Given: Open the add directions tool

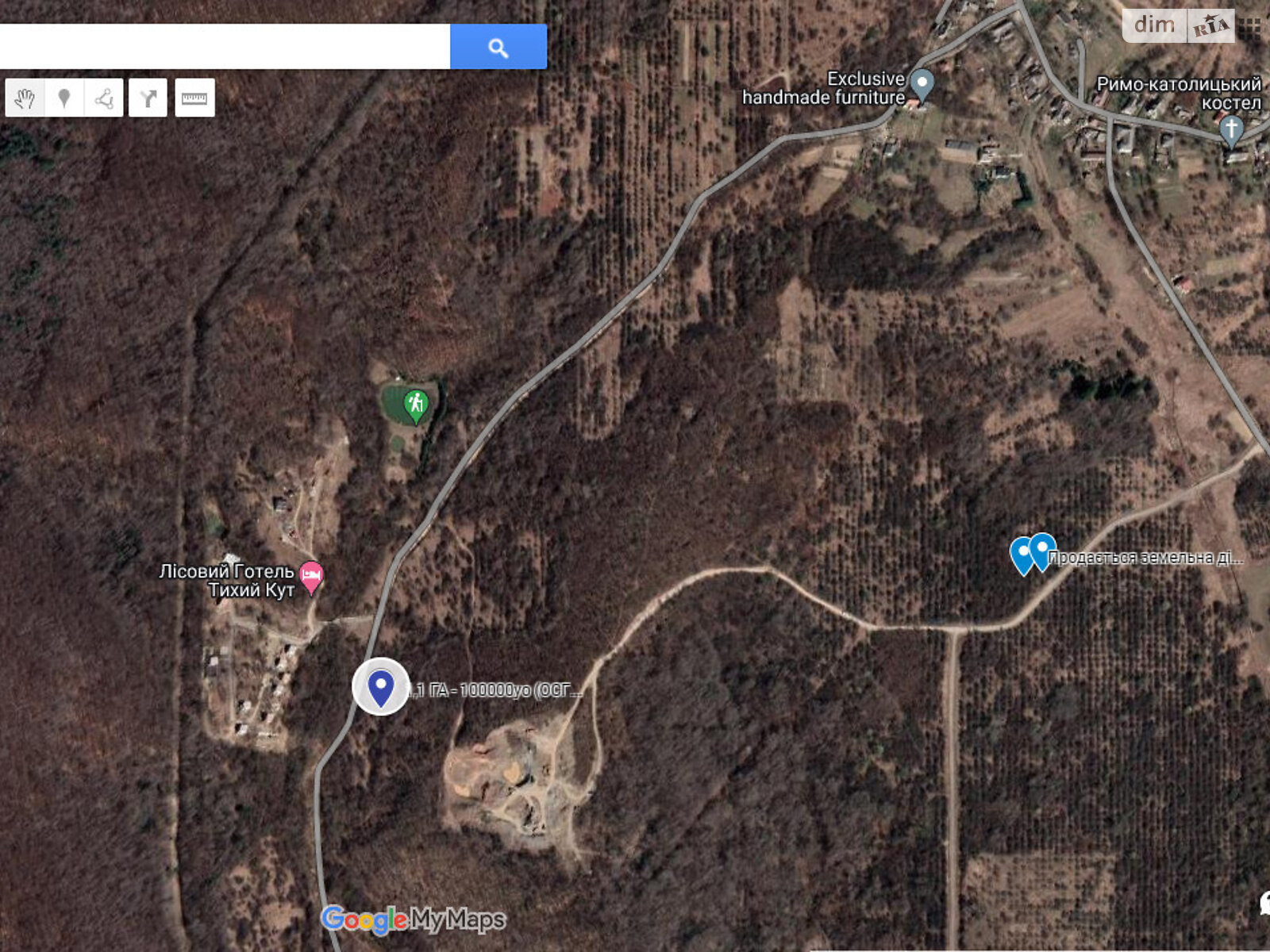Looking at the screenshot, I should (148, 98).
